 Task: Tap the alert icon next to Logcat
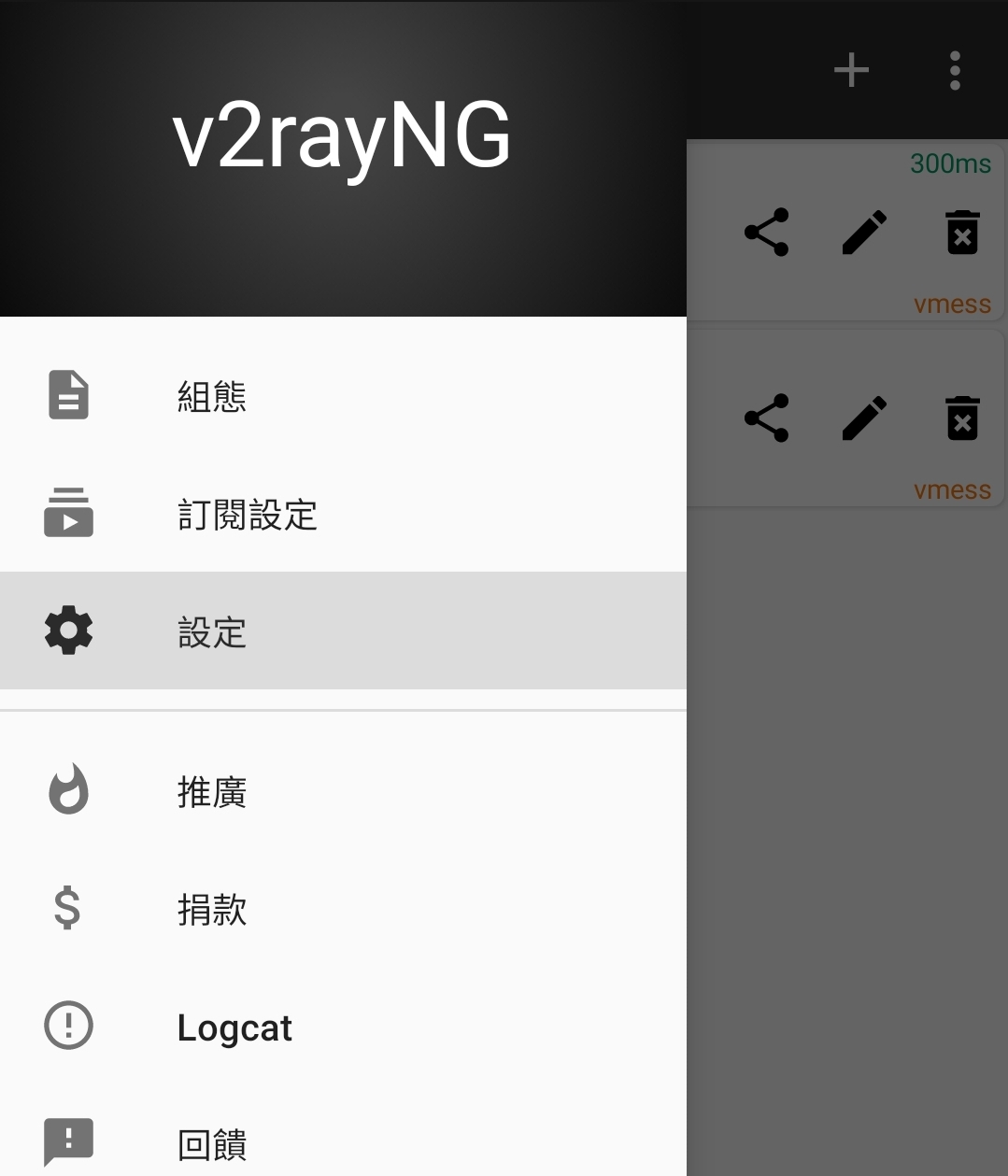click(68, 1025)
